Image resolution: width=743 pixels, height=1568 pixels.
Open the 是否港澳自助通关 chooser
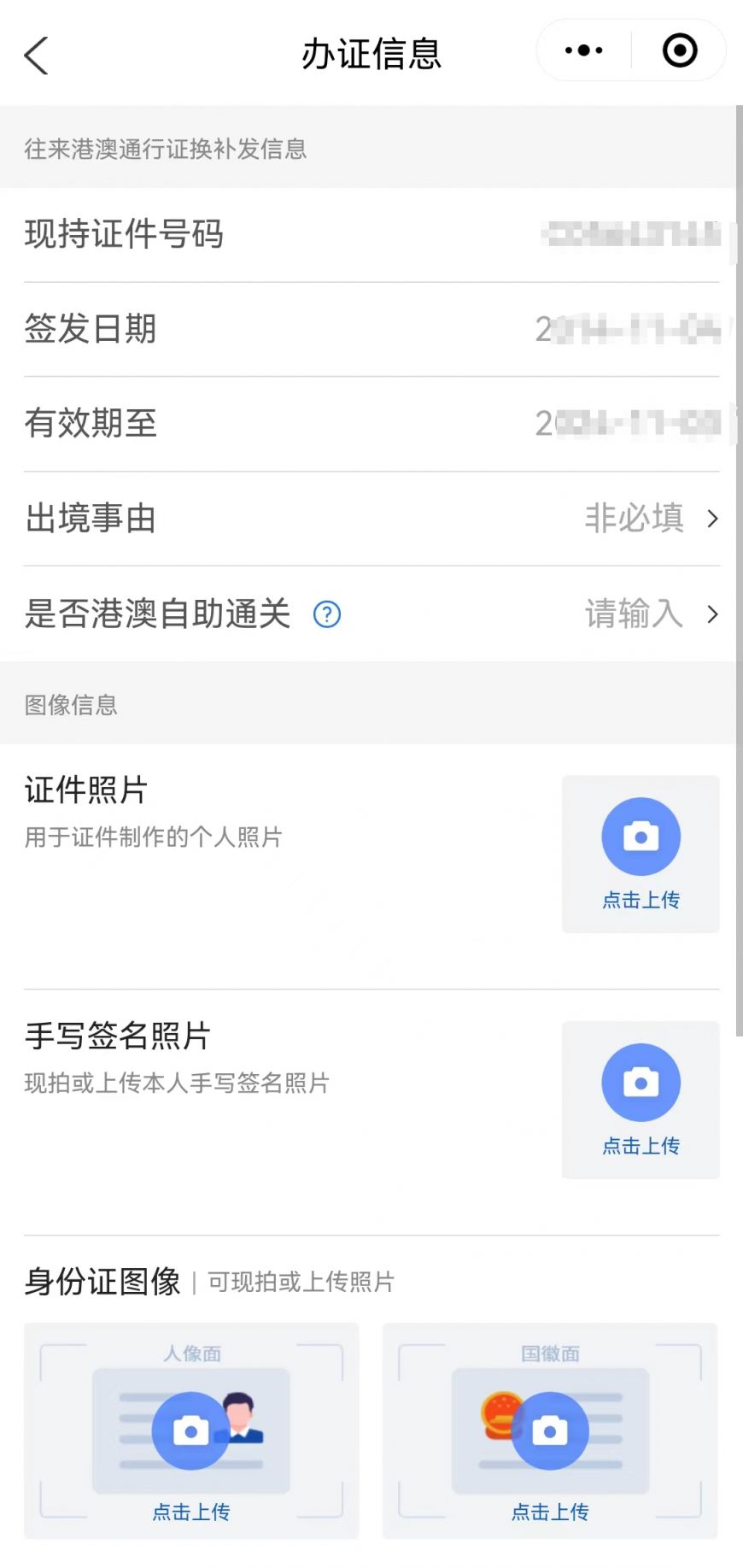click(x=371, y=614)
